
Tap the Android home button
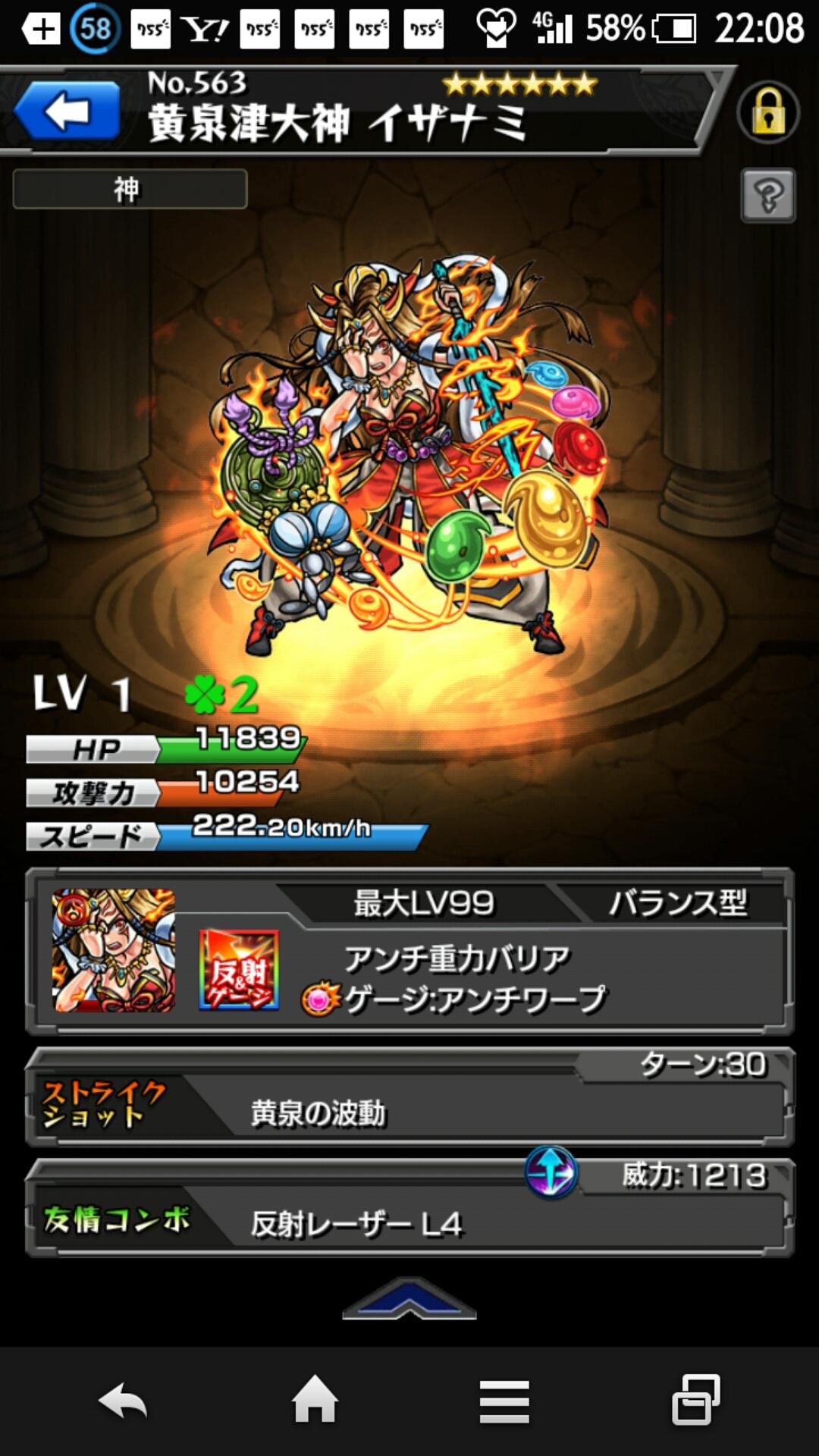pos(315,1399)
